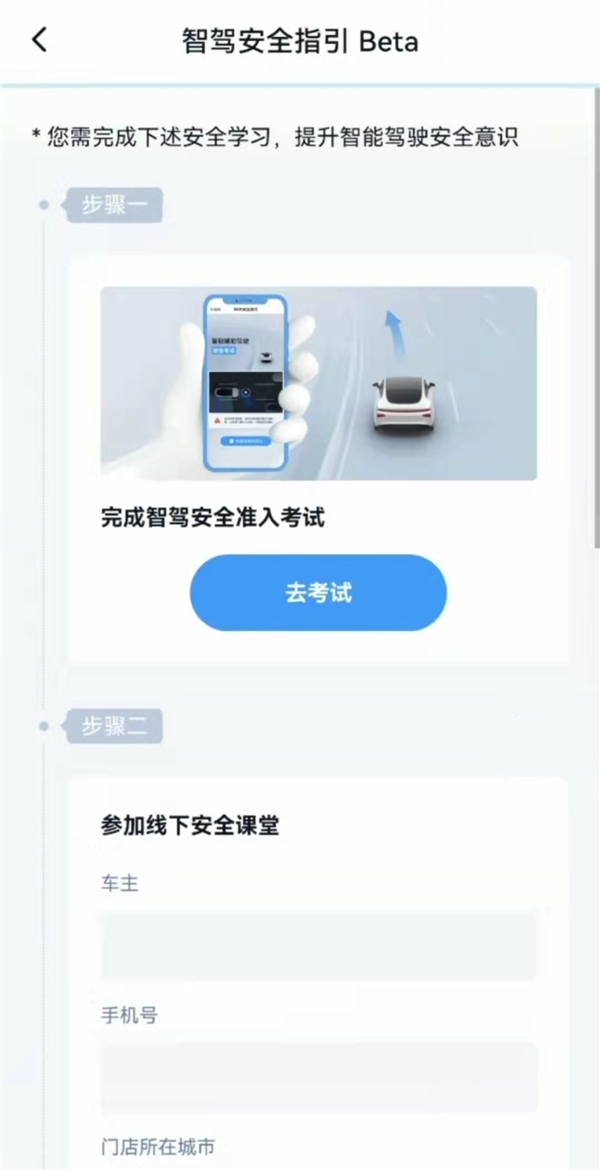The width and height of the screenshot is (600, 1170).
Task: Focus the 车主 input field
Action: [x=318, y=945]
